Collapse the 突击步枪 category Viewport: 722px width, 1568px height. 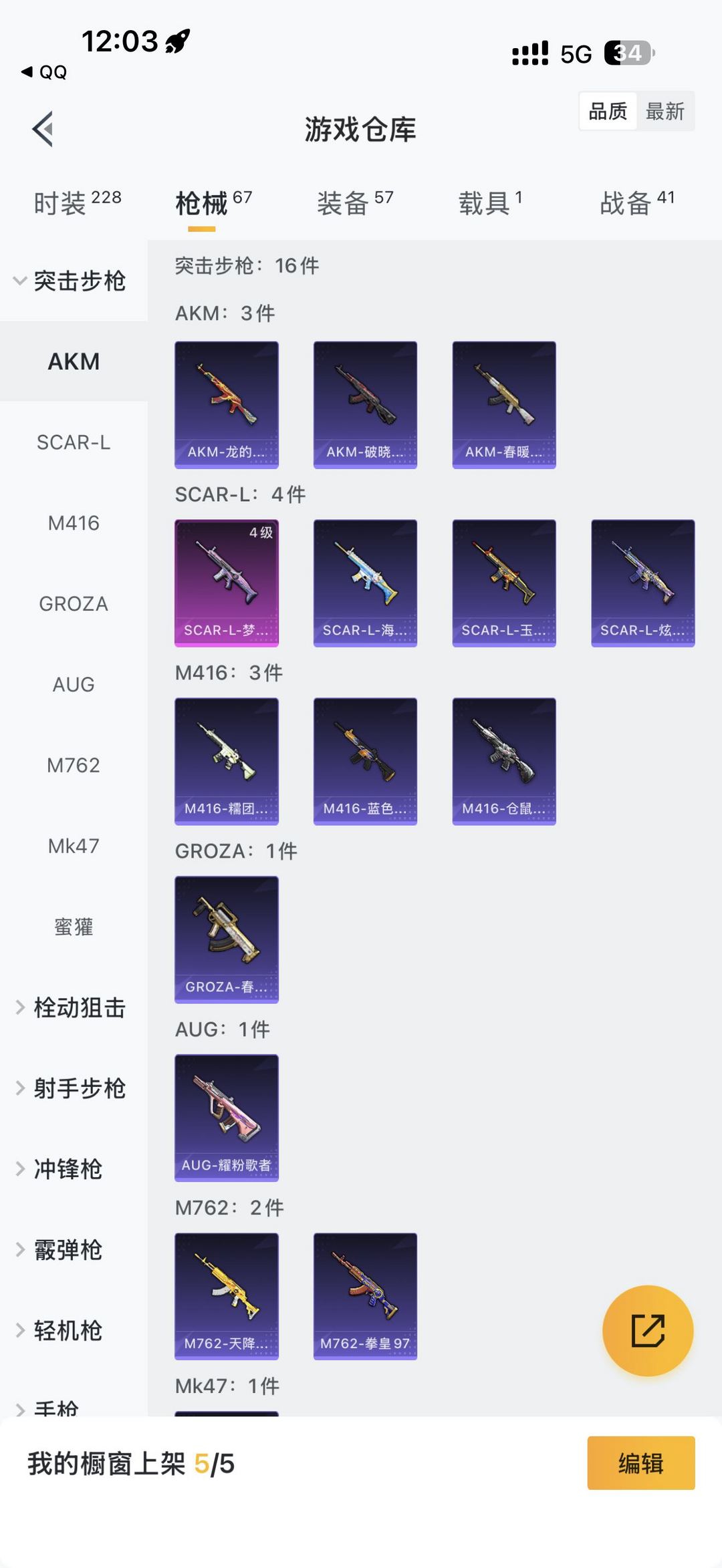pos(70,281)
